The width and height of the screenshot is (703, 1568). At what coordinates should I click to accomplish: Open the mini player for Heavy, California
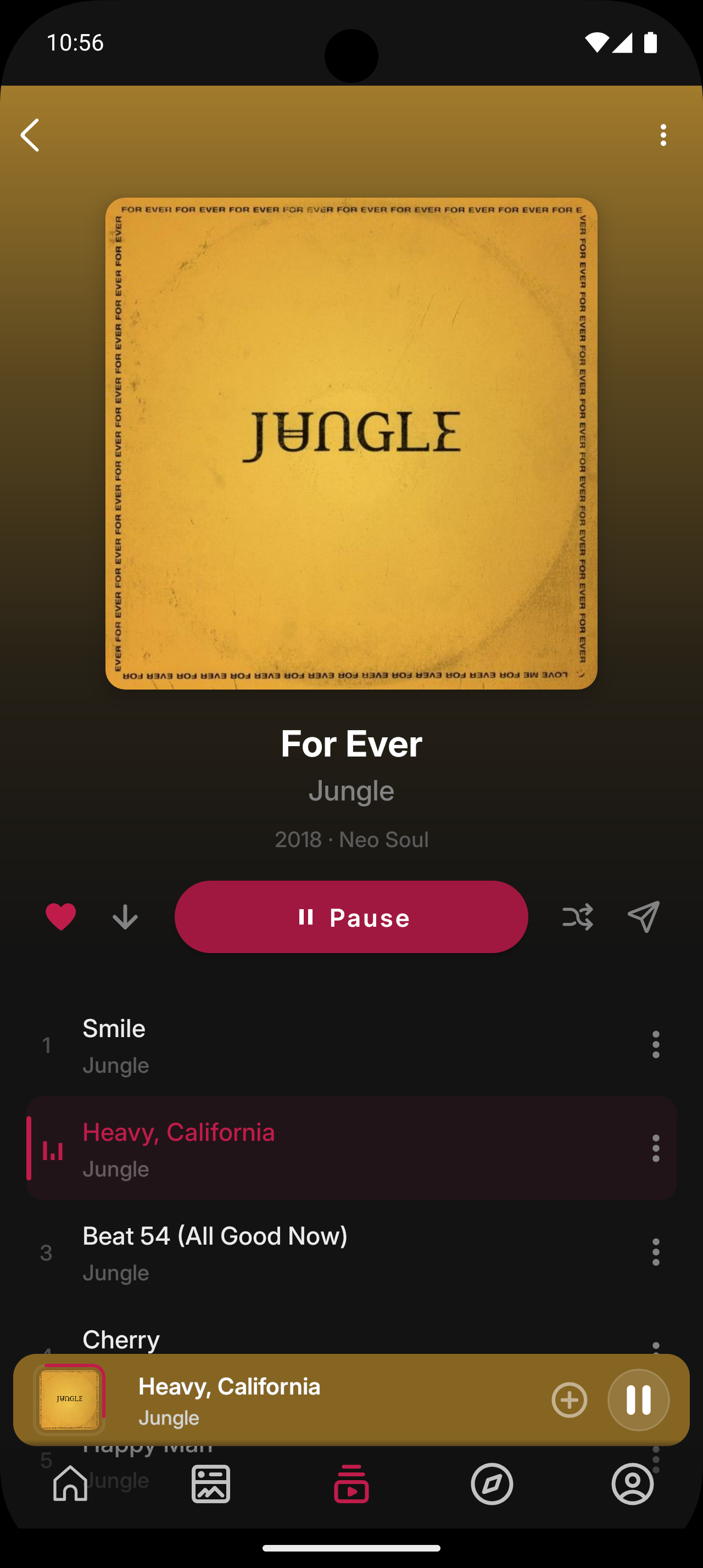click(304, 1400)
